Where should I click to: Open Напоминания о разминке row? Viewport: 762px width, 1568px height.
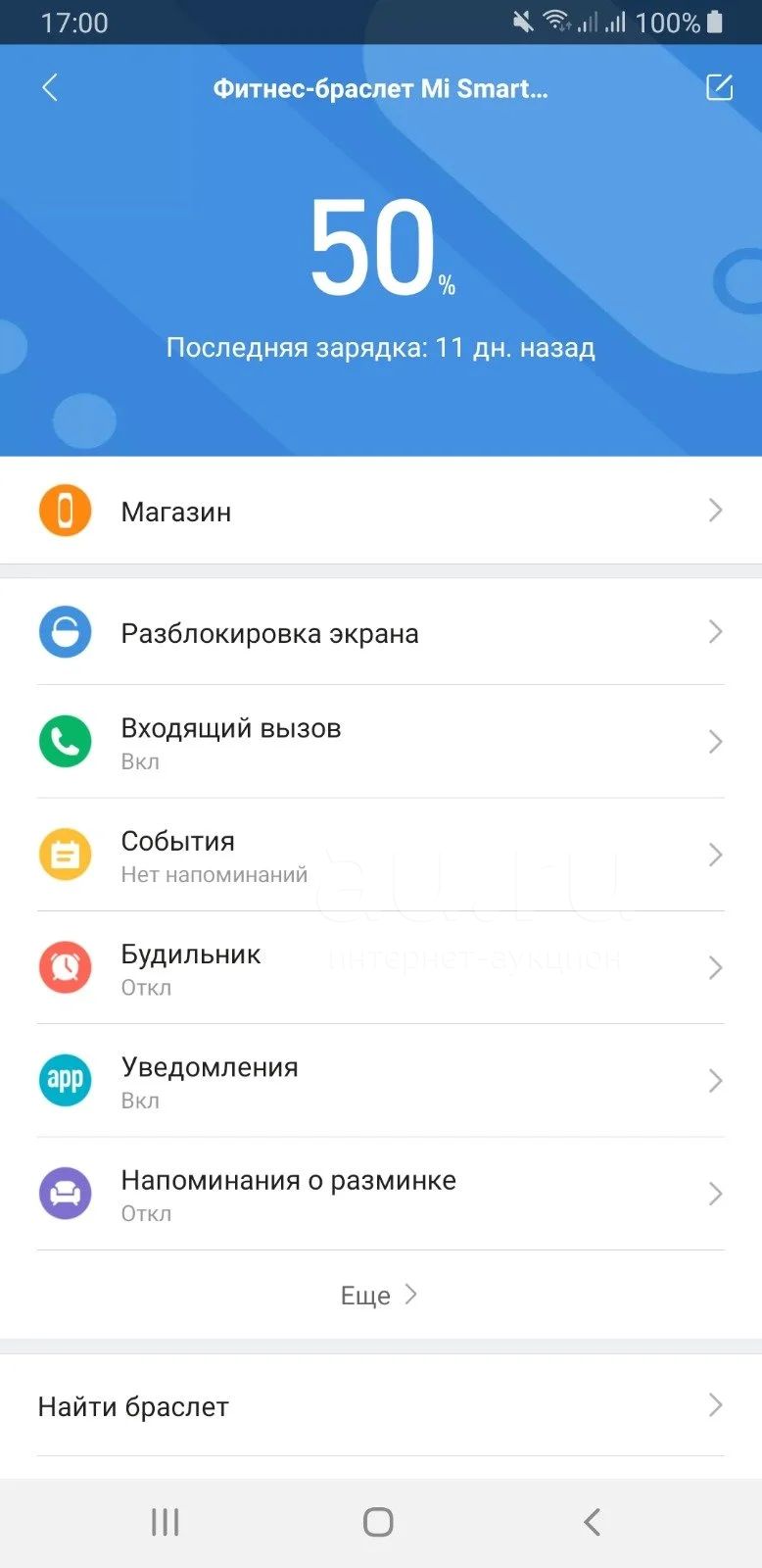click(381, 1193)
